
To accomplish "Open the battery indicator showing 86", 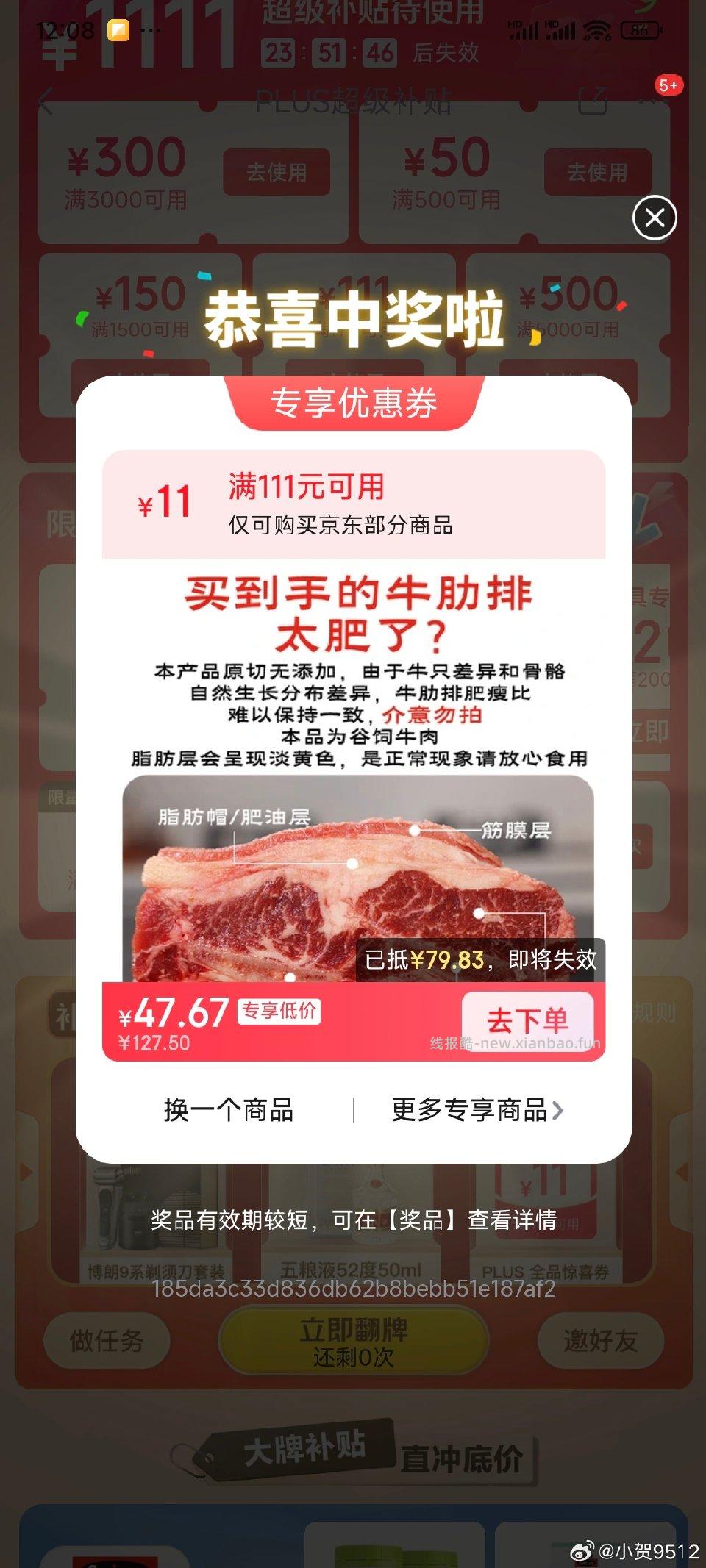I will [642, 29].
